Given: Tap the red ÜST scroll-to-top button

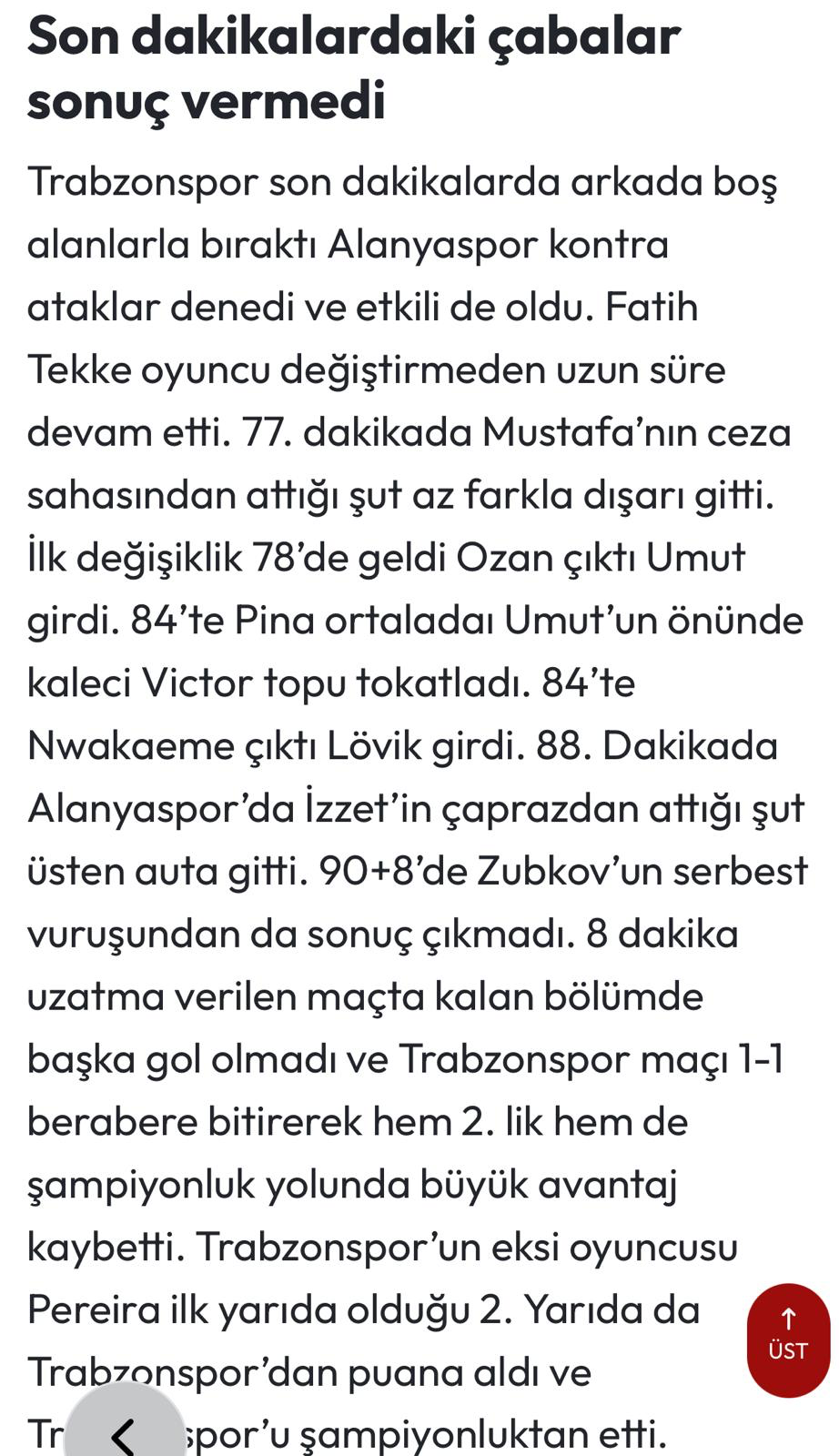Looking at the screenshot, I should 788,1339.
